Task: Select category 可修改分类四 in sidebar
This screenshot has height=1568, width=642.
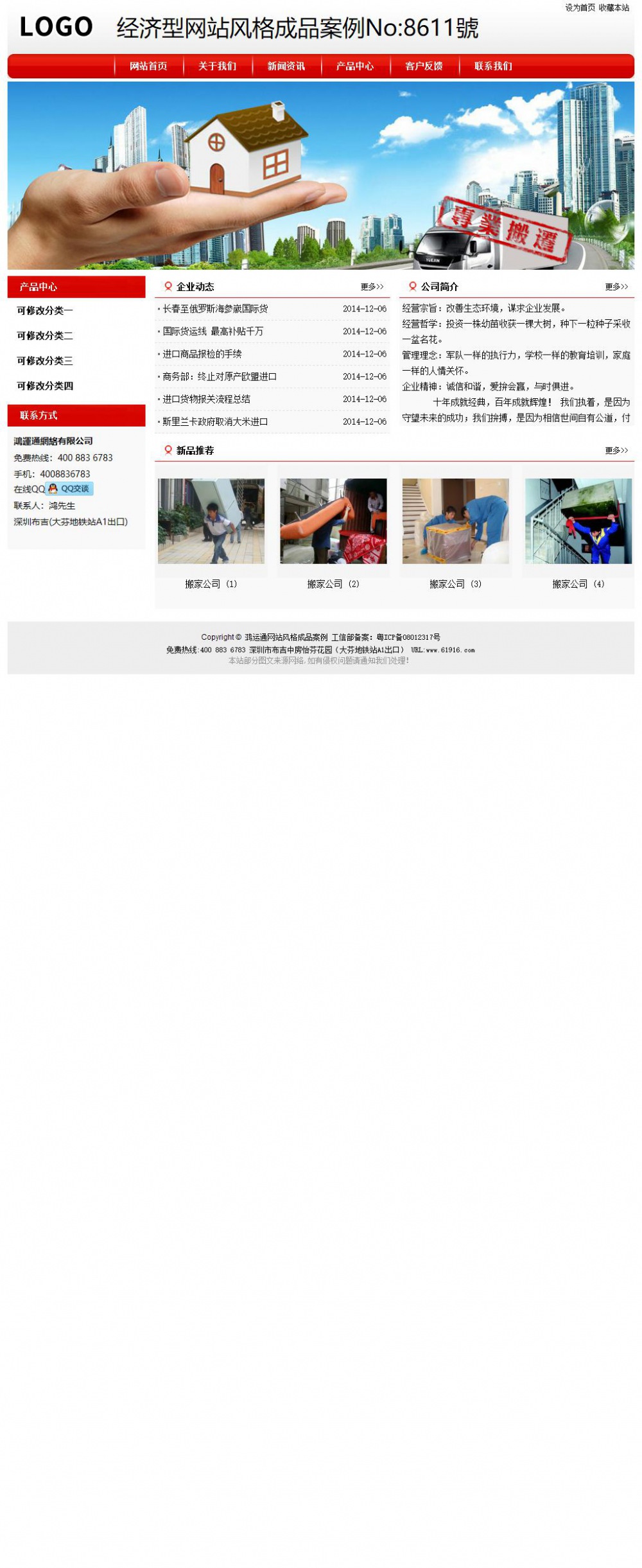Action: tap(45, 385)
